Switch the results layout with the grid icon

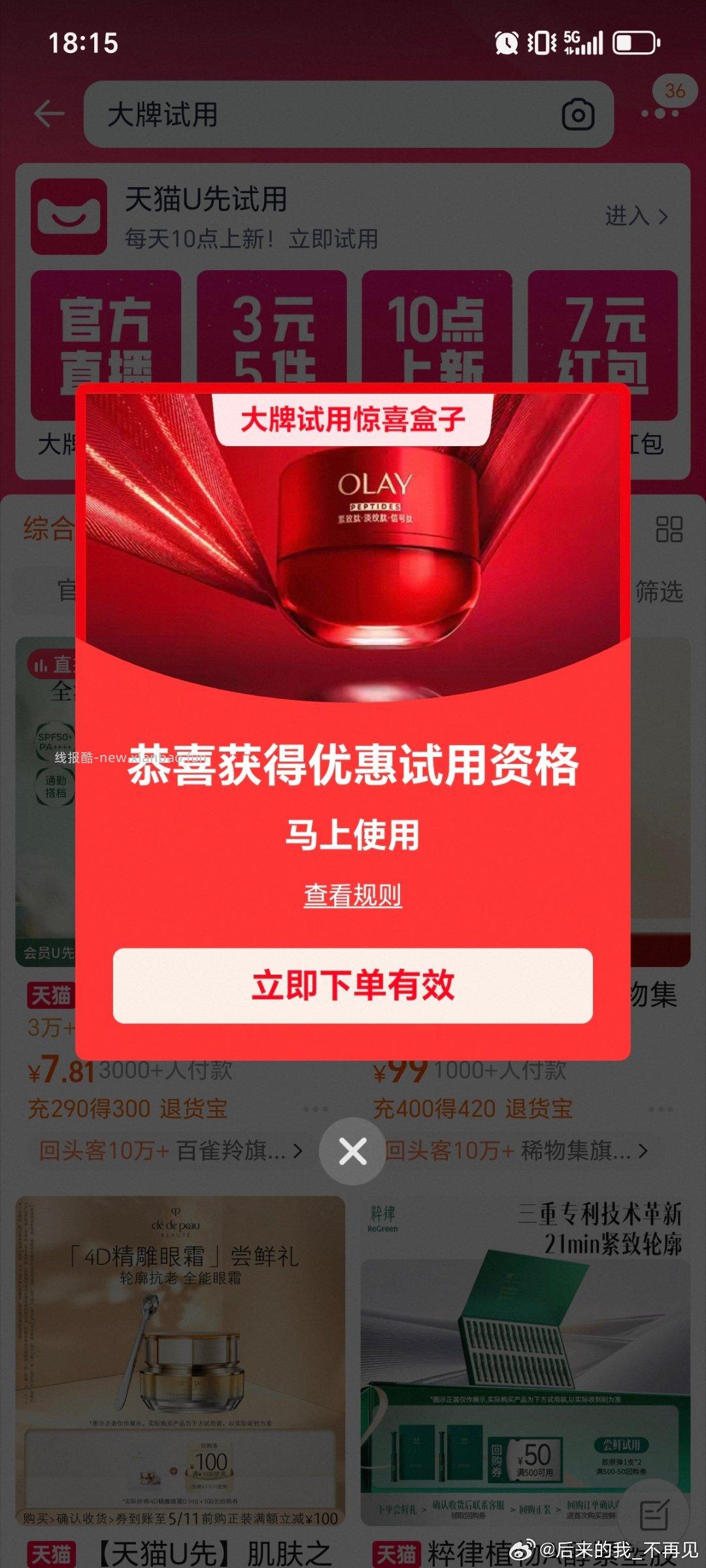(669, 529)
